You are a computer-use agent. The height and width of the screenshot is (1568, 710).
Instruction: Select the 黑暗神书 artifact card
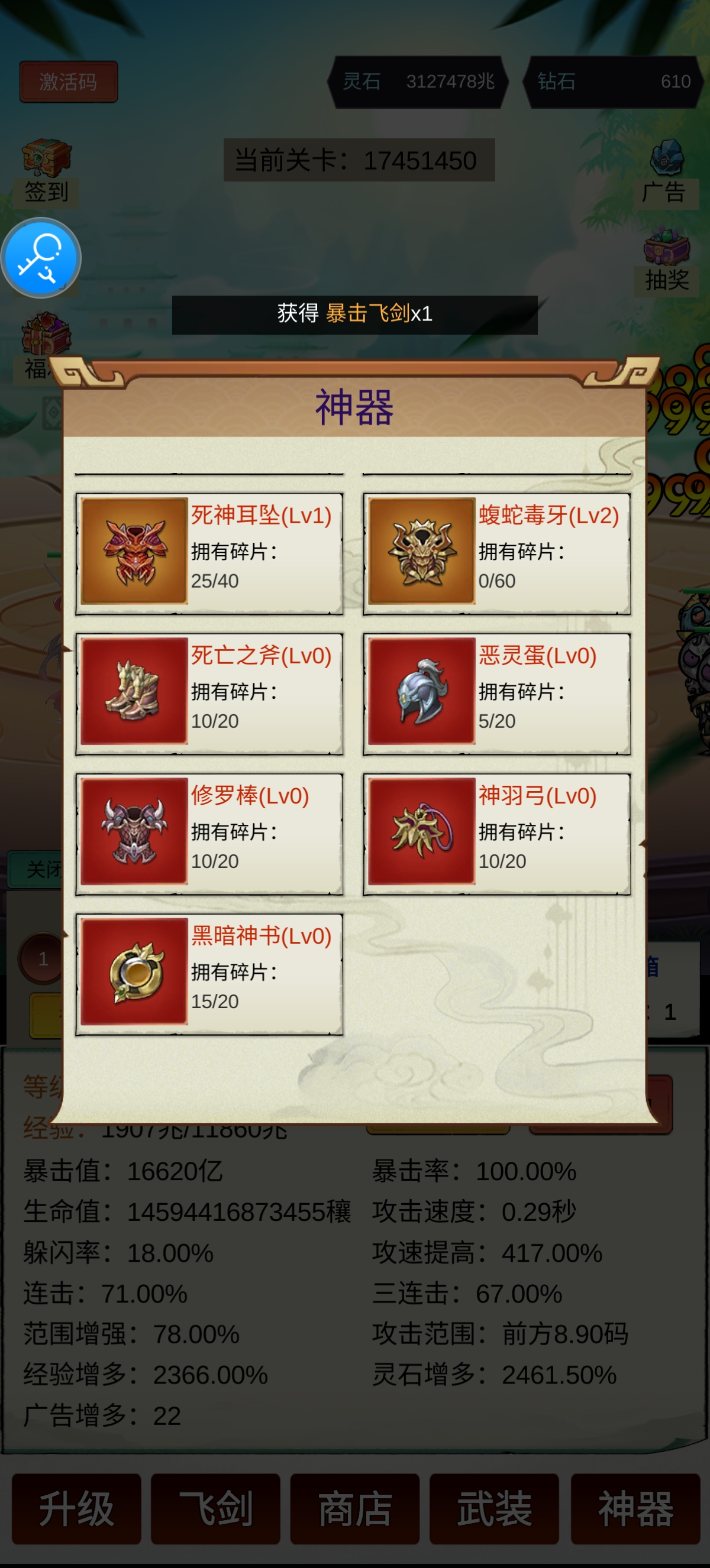tap(209, 973)
